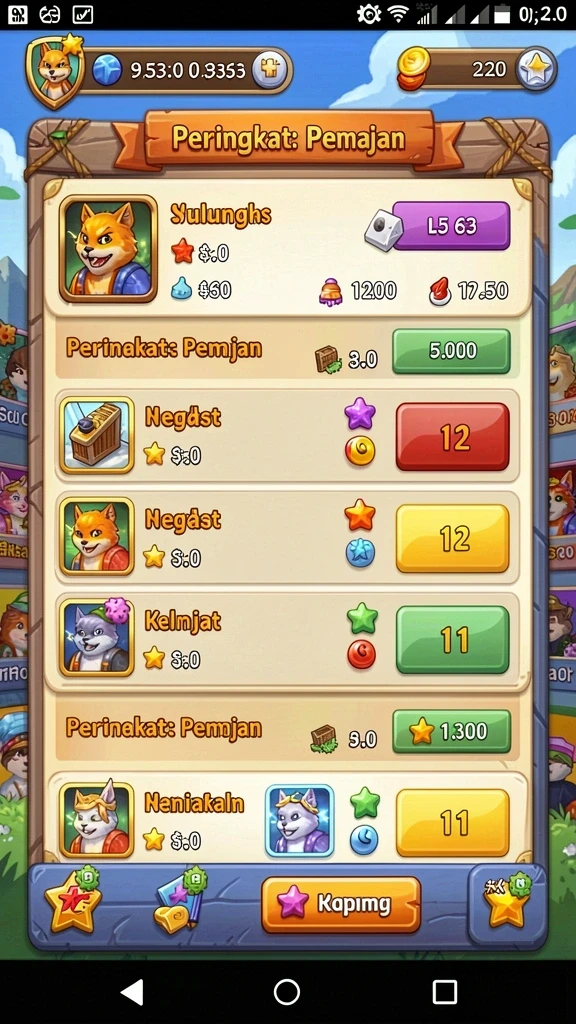Tap the yellow 12 button
The height and width of the screenshot is (1024, 576).
[x=453, y=538]
